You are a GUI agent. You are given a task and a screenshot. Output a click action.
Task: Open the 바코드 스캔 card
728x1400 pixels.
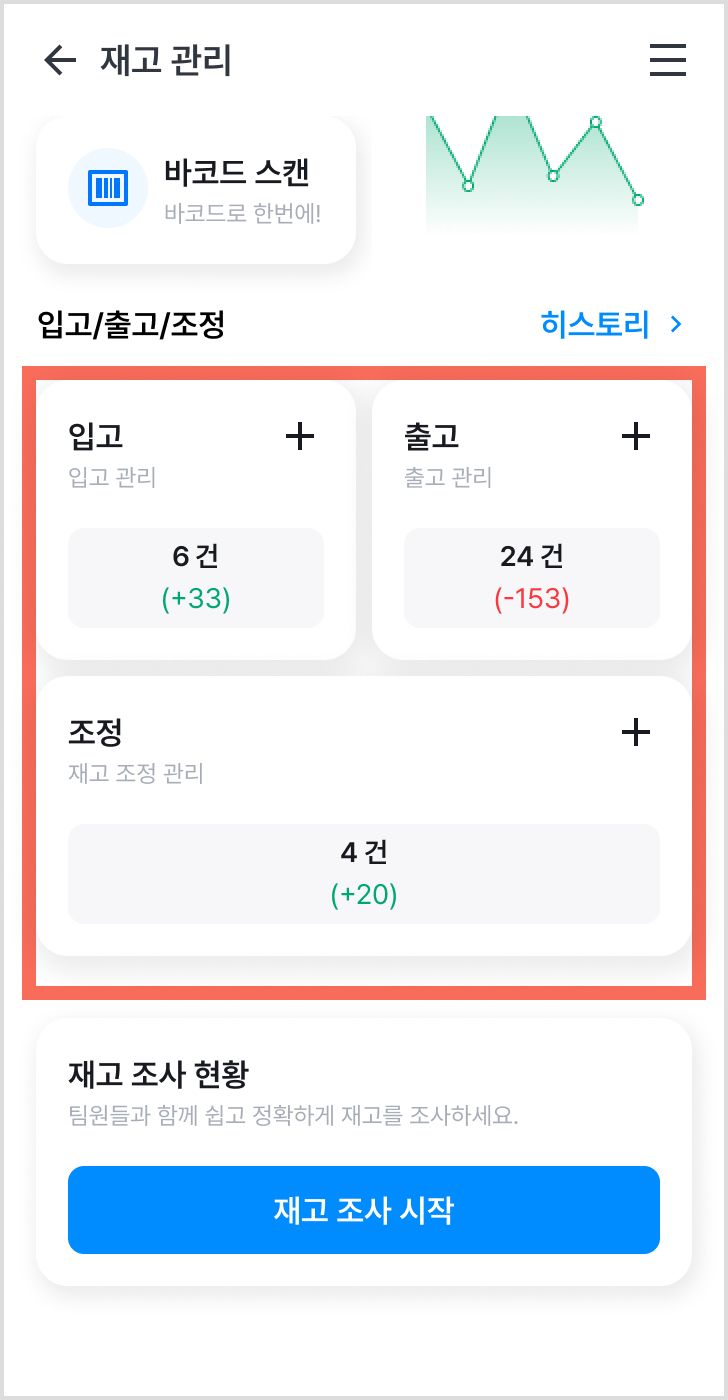(196, 190)
